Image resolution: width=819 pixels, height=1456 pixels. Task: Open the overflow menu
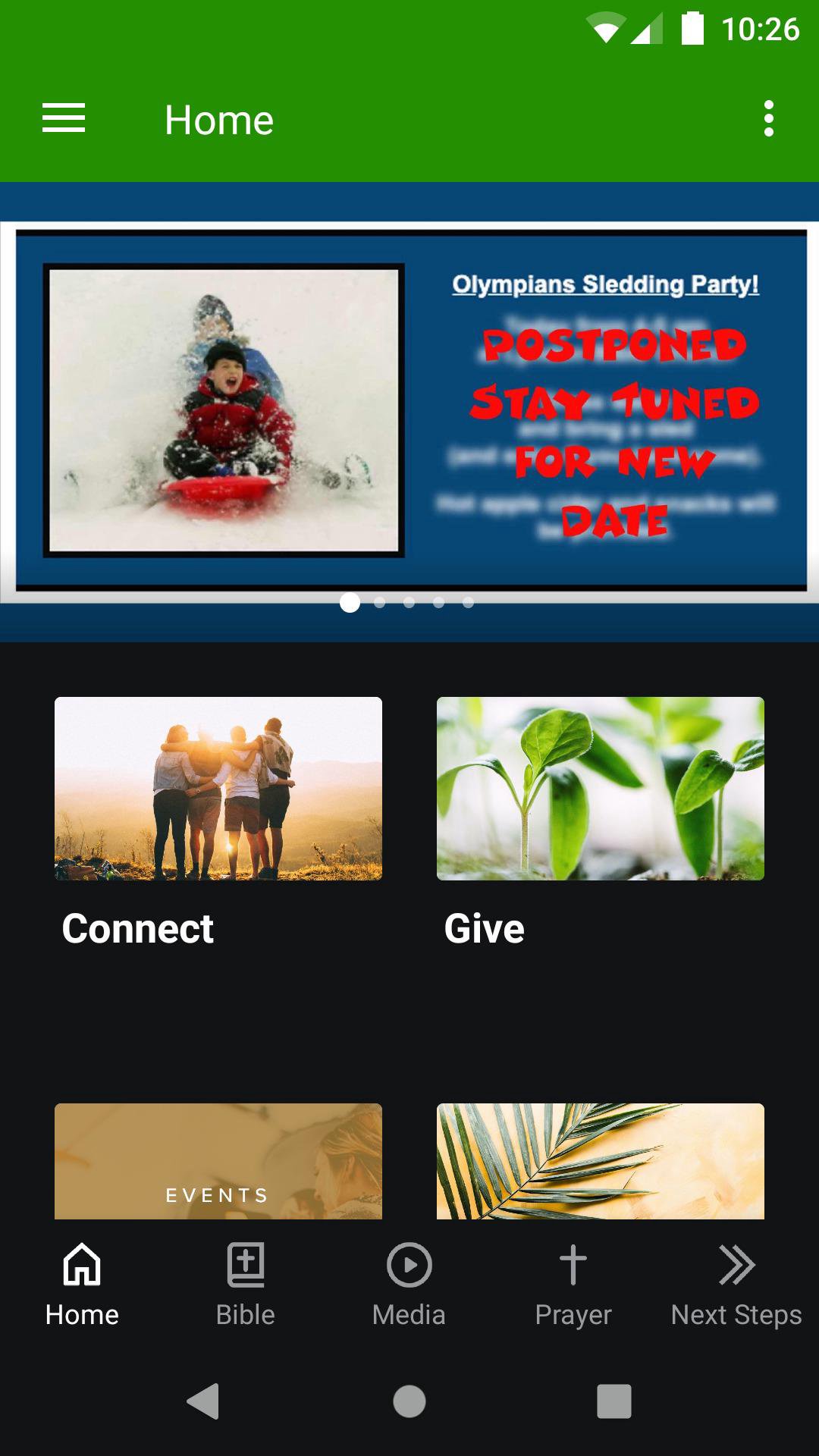pyautogui.click(x=768, y=119)
